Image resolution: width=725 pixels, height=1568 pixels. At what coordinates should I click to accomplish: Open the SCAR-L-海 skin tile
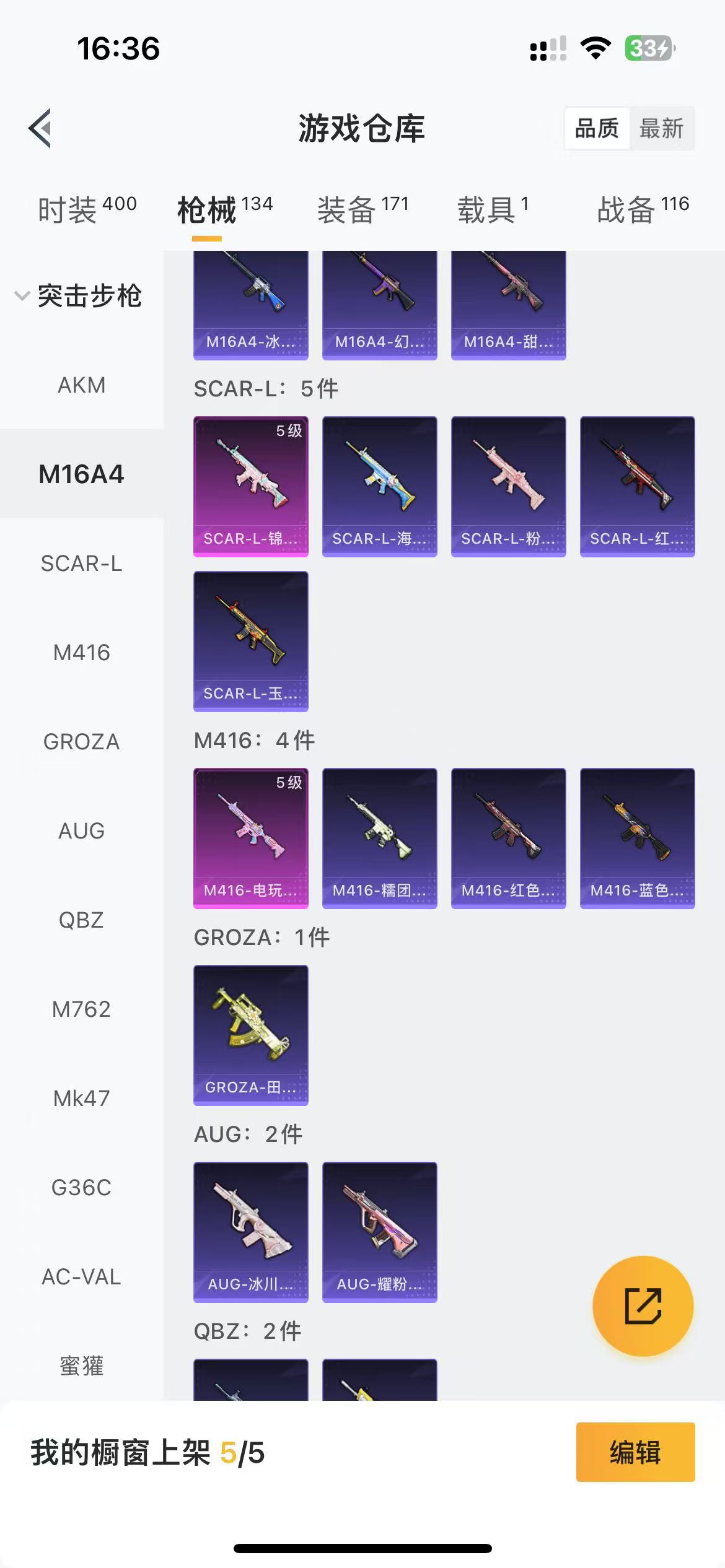coord(380,487)
